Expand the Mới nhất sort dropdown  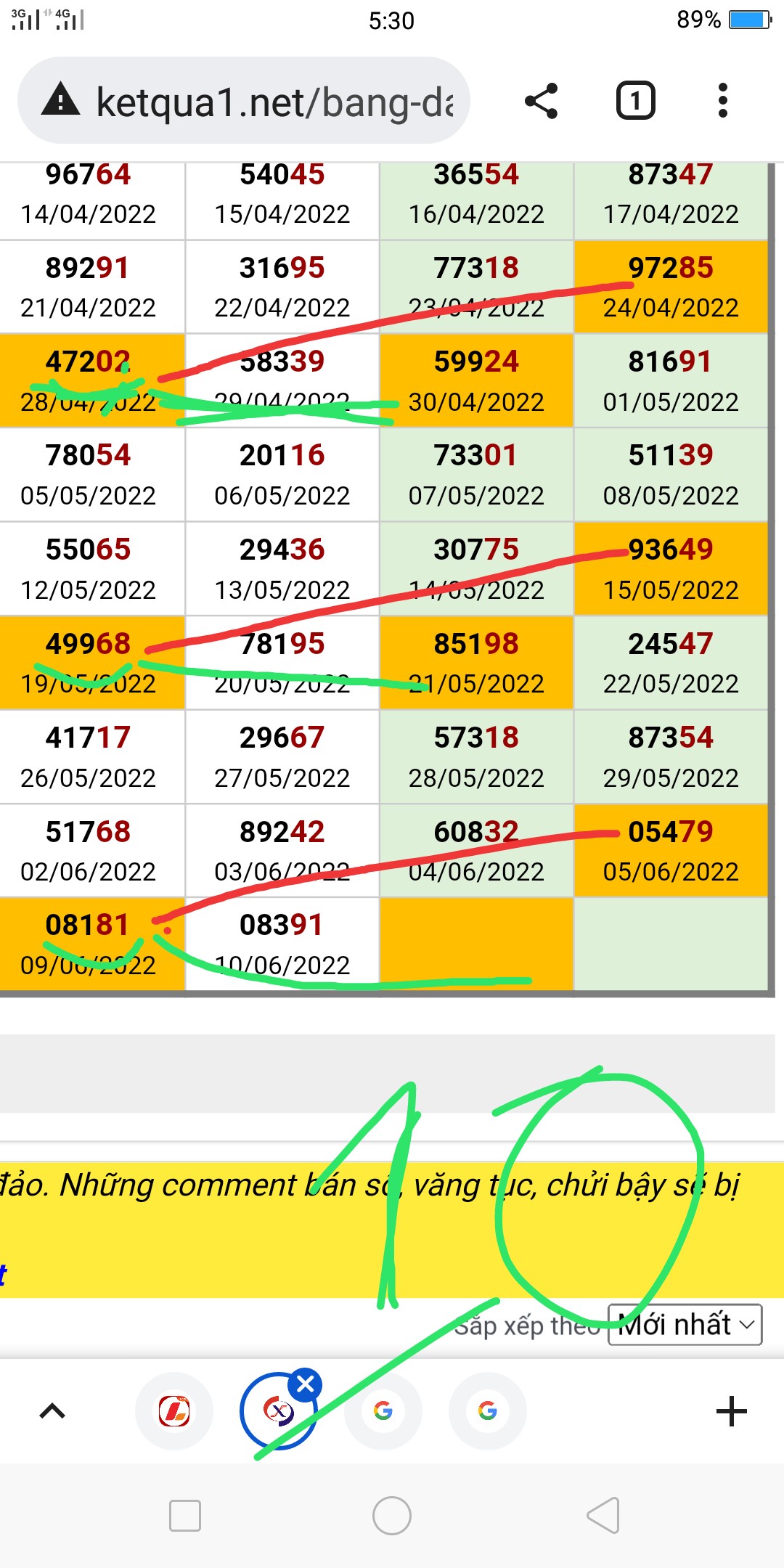click(x=685, y=1325)
